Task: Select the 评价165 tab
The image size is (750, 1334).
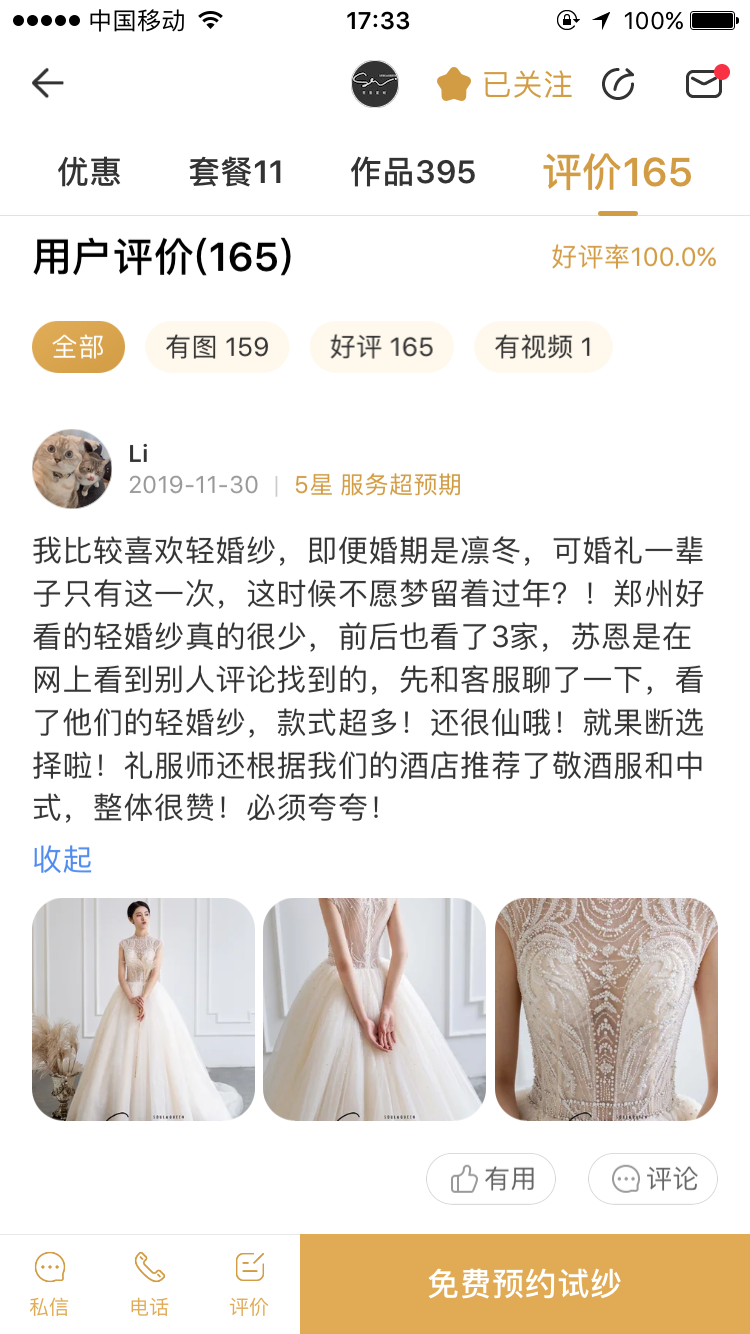Action: [x=618, y=172]
